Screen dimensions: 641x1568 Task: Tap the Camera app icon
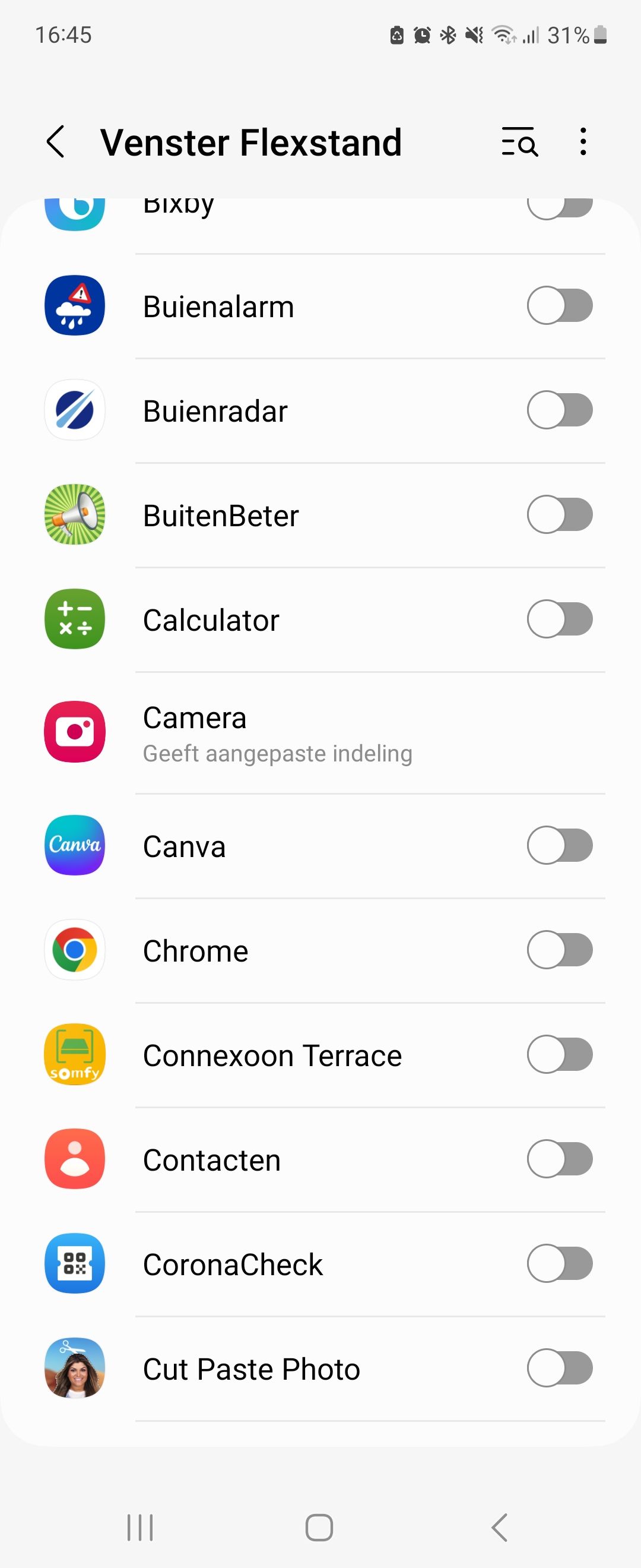point(74,733)
